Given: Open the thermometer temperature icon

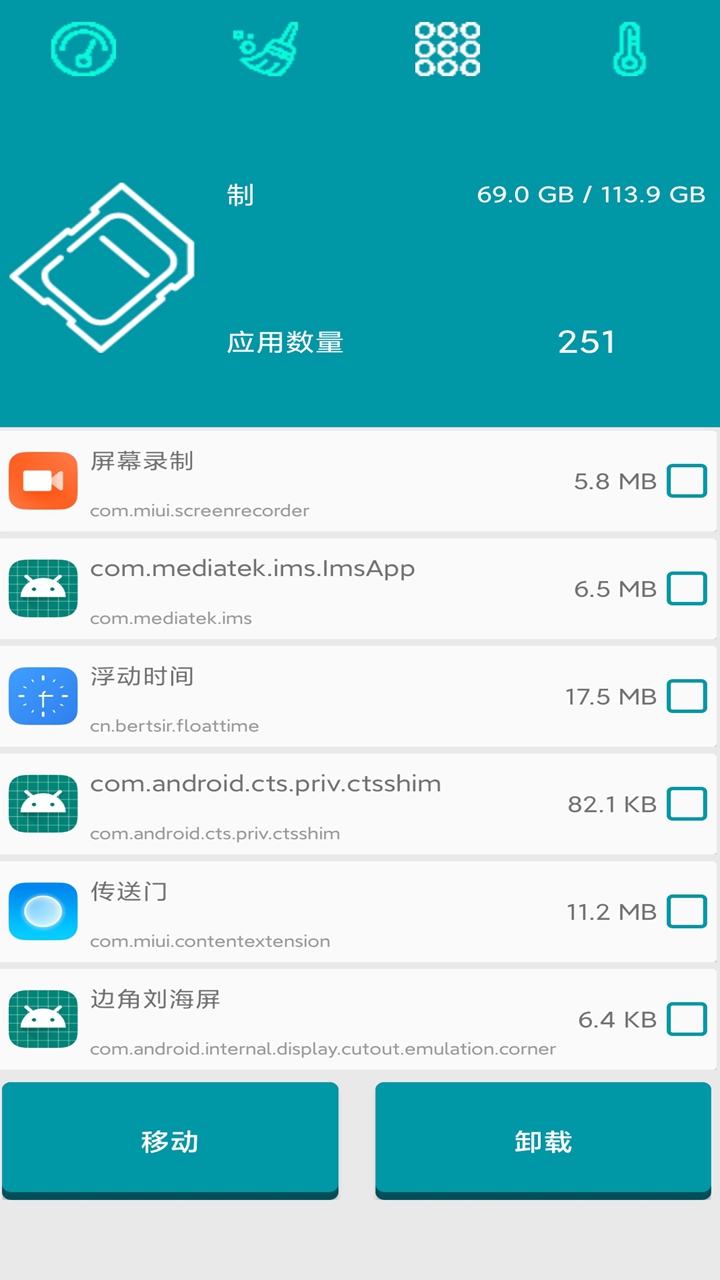Looking at the screenshot, I should pyautogui.click(x=628, y=49).
